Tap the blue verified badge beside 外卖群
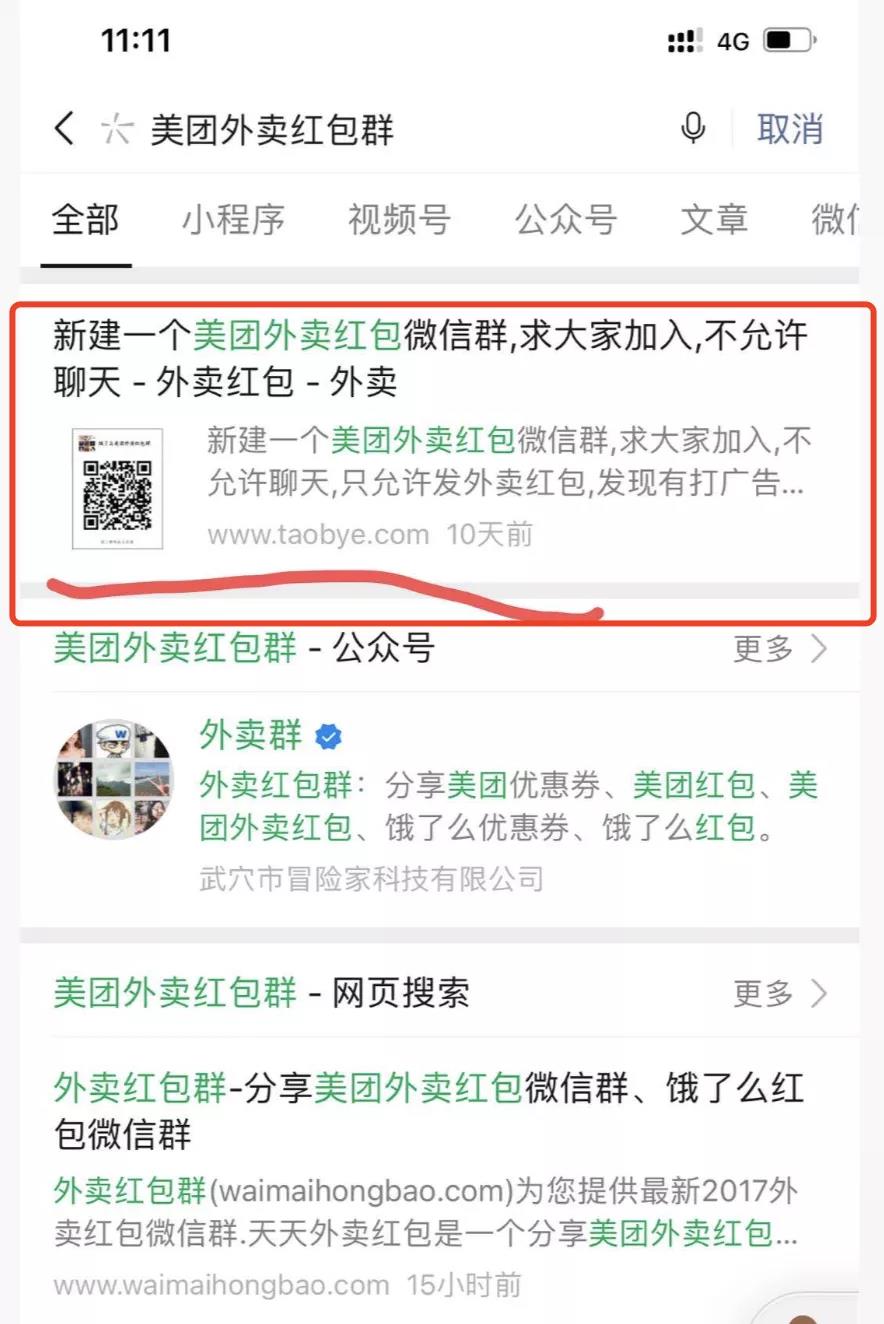Viewport: 884px width, 1324px height. pyautogui.click(x=330, y=736)
